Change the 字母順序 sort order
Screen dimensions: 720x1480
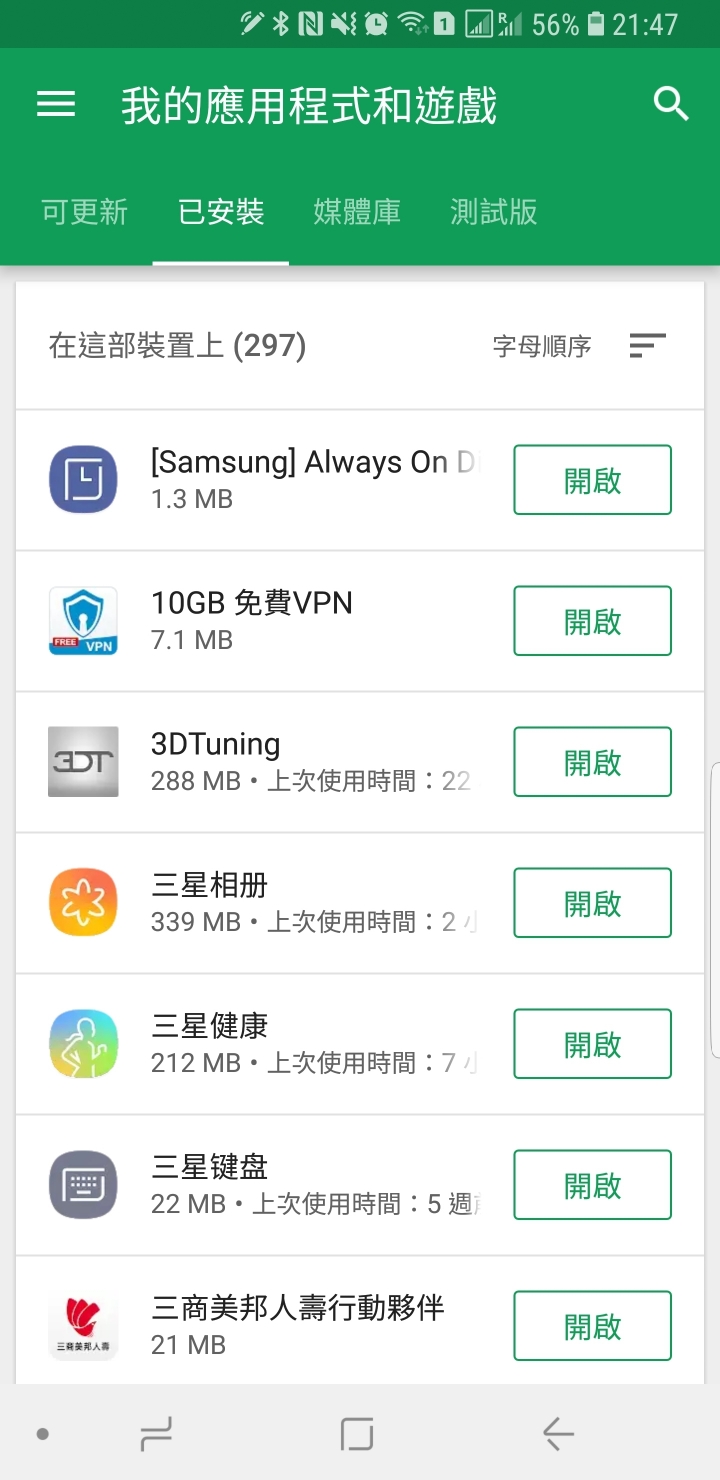[579, 346]
